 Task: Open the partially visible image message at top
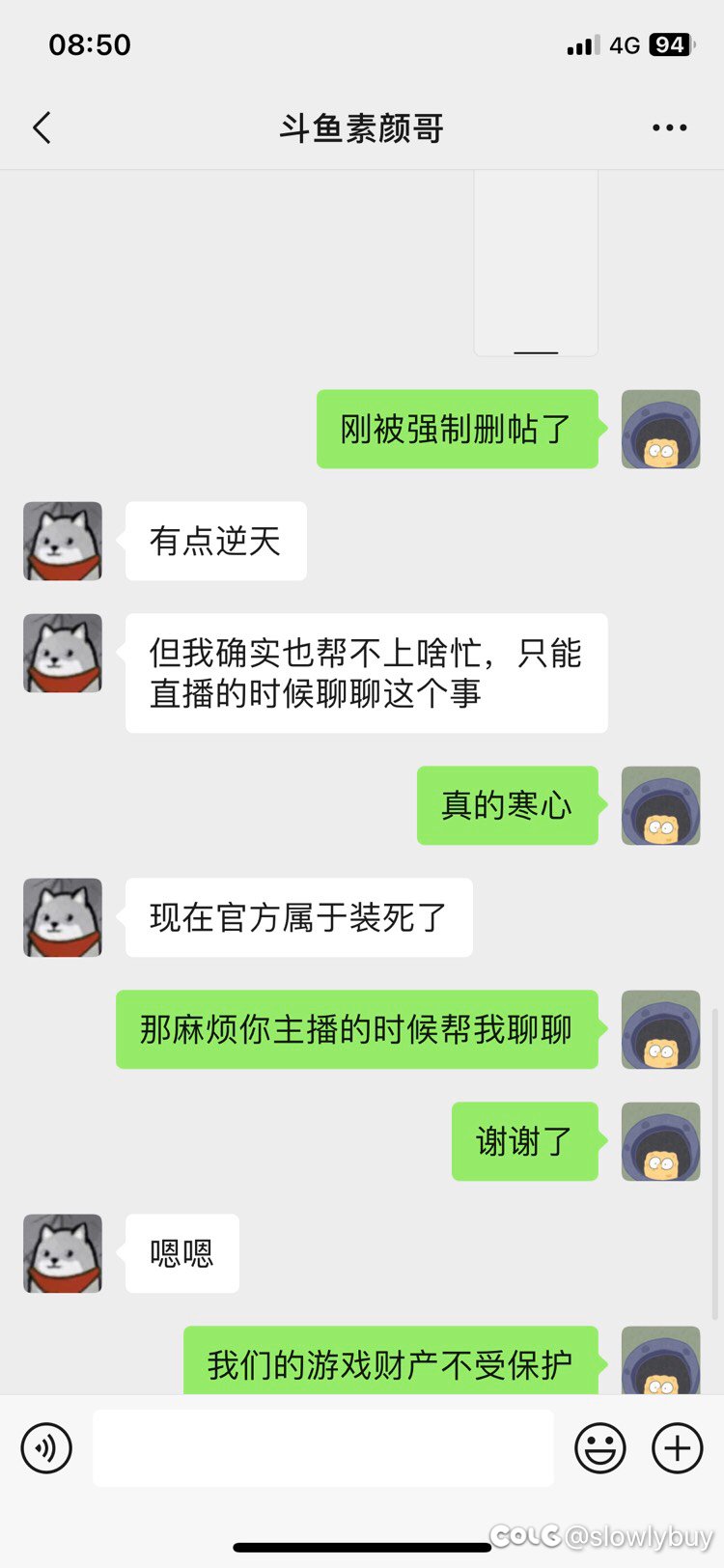[536, 263]
